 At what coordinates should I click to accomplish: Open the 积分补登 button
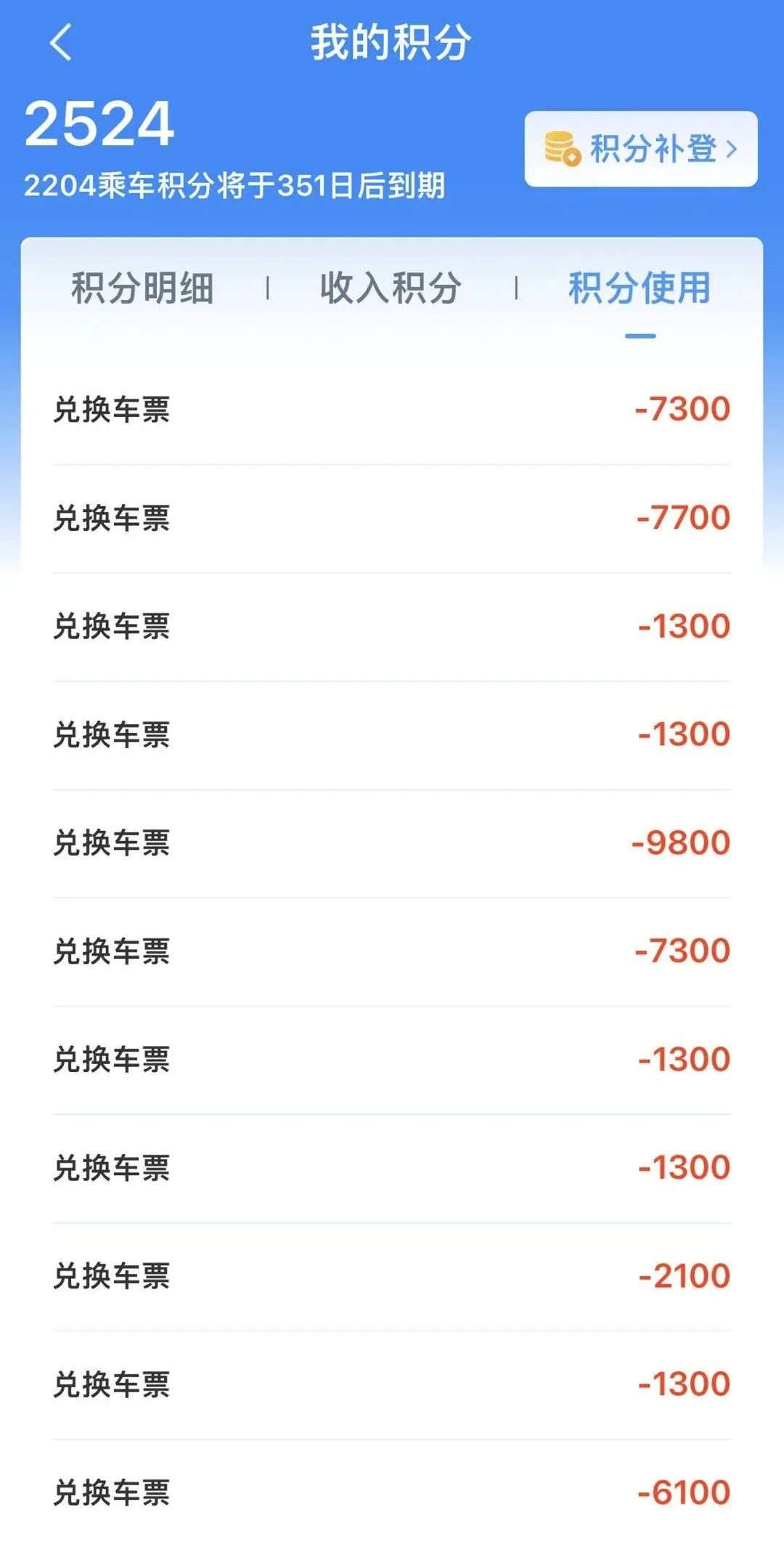[x=639, y=147]
